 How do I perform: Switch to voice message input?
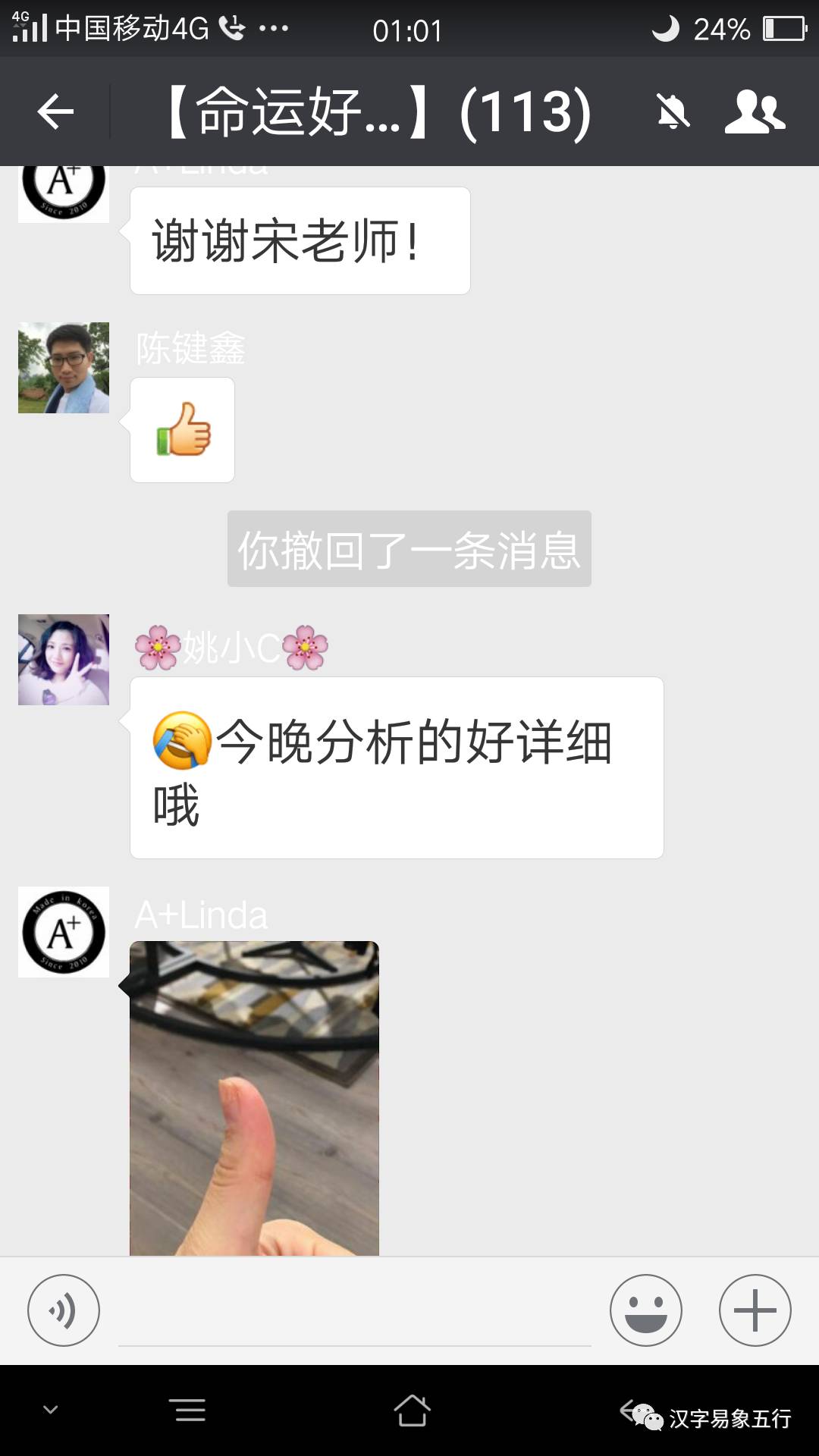coord(64,1310)
